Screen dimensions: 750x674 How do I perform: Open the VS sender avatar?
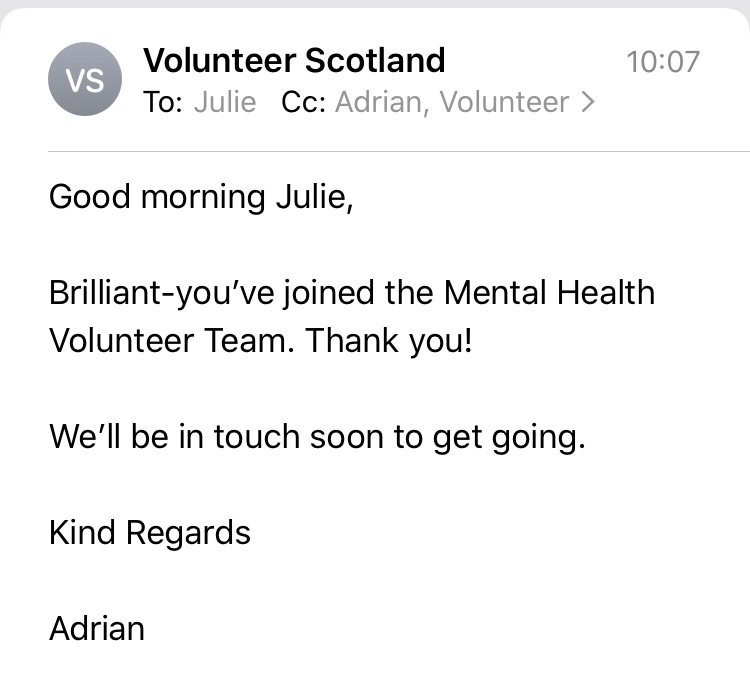85,81
